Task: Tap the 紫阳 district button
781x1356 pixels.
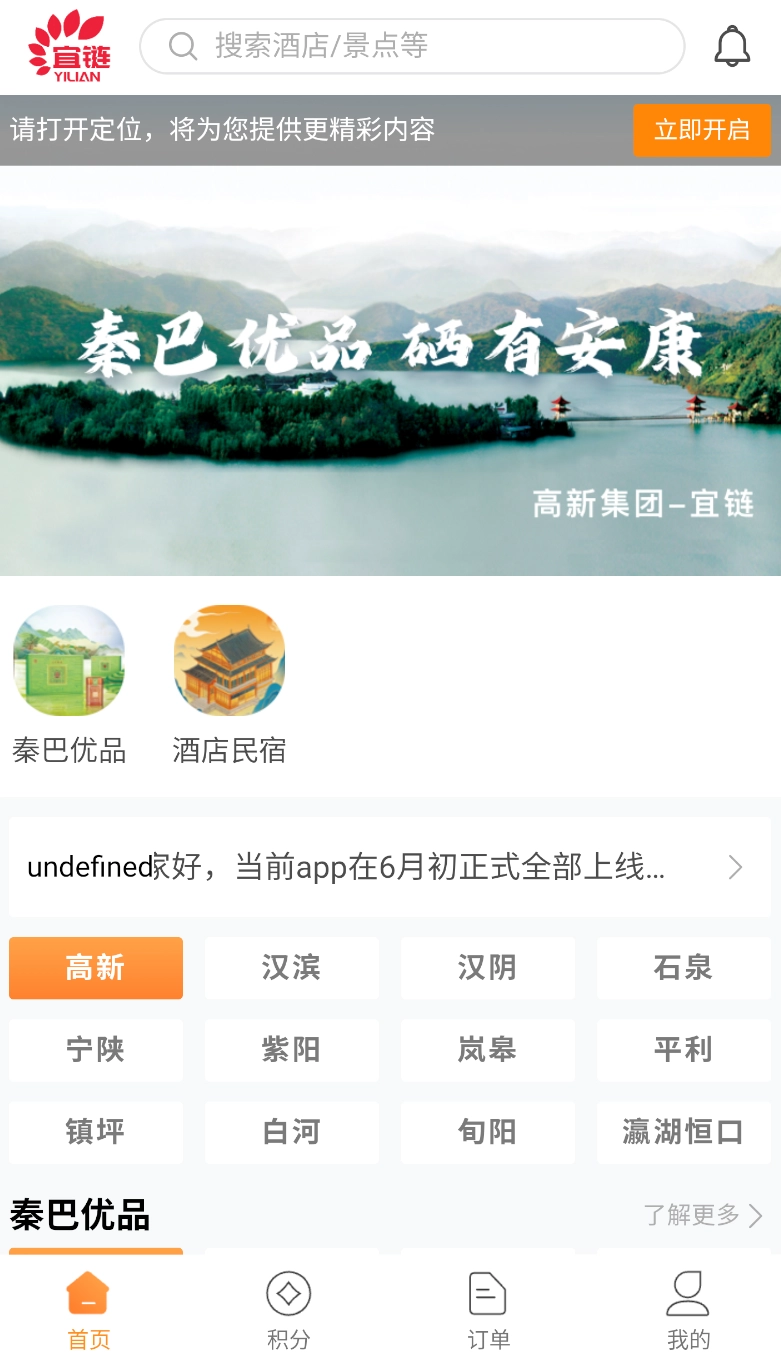Action: pyautogui.click(x=291, y=1049)
